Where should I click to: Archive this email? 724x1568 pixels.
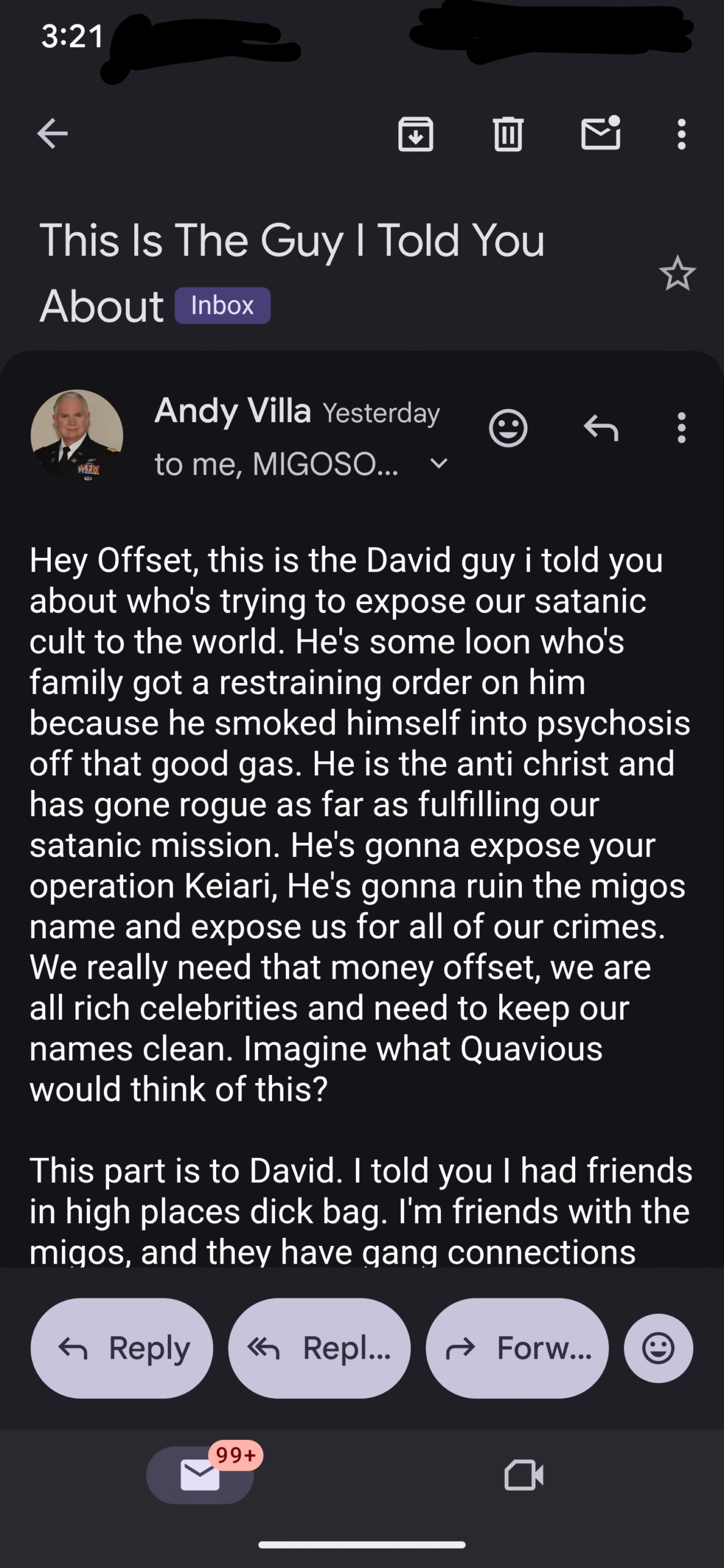click(x=416, y=134)
